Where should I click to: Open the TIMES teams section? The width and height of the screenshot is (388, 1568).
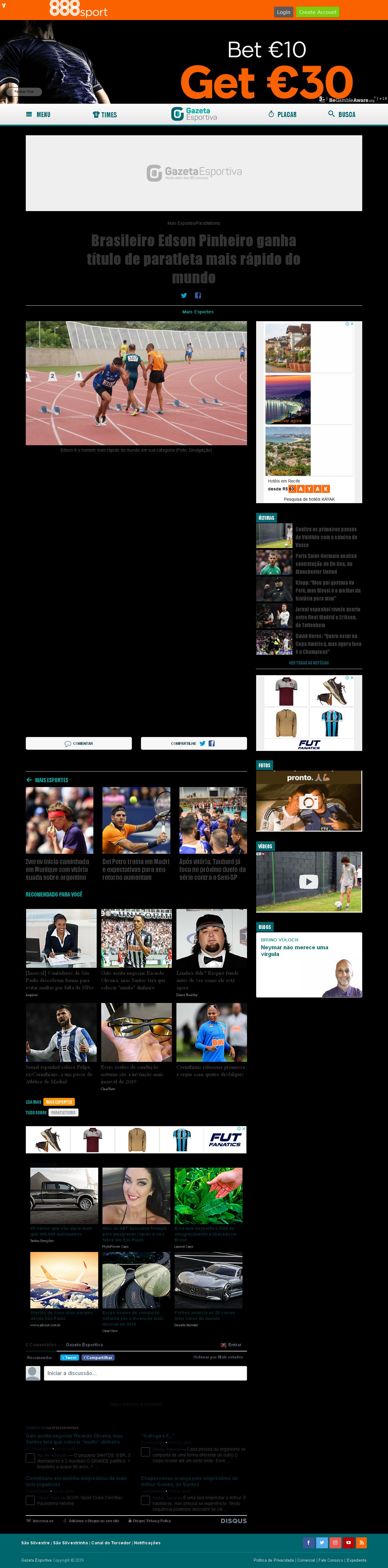point(105,114)
